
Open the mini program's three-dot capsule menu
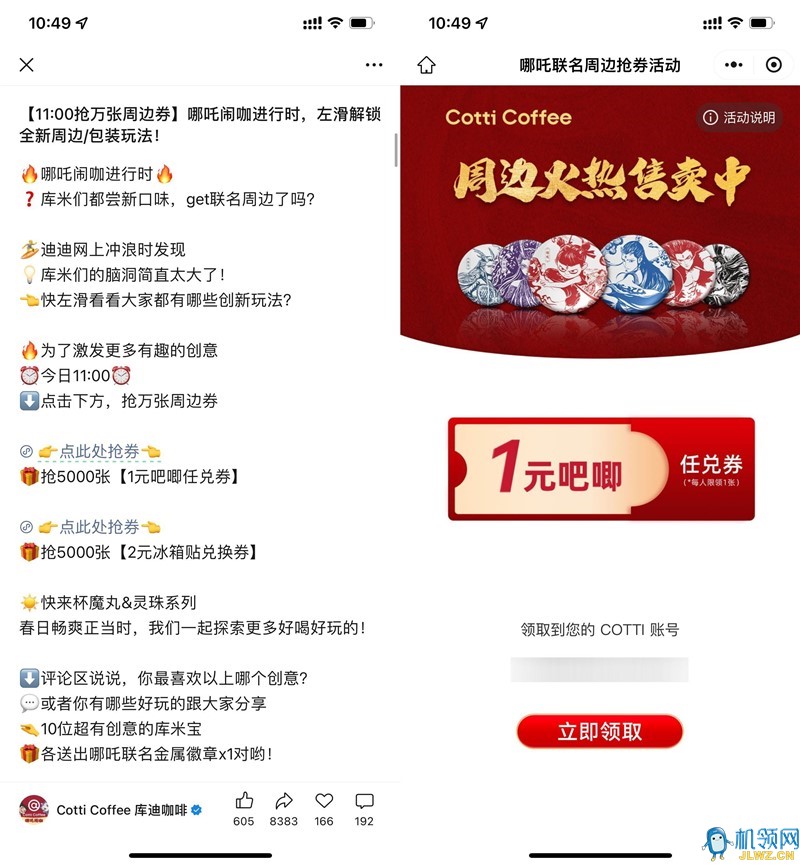[x=734, y=65]
